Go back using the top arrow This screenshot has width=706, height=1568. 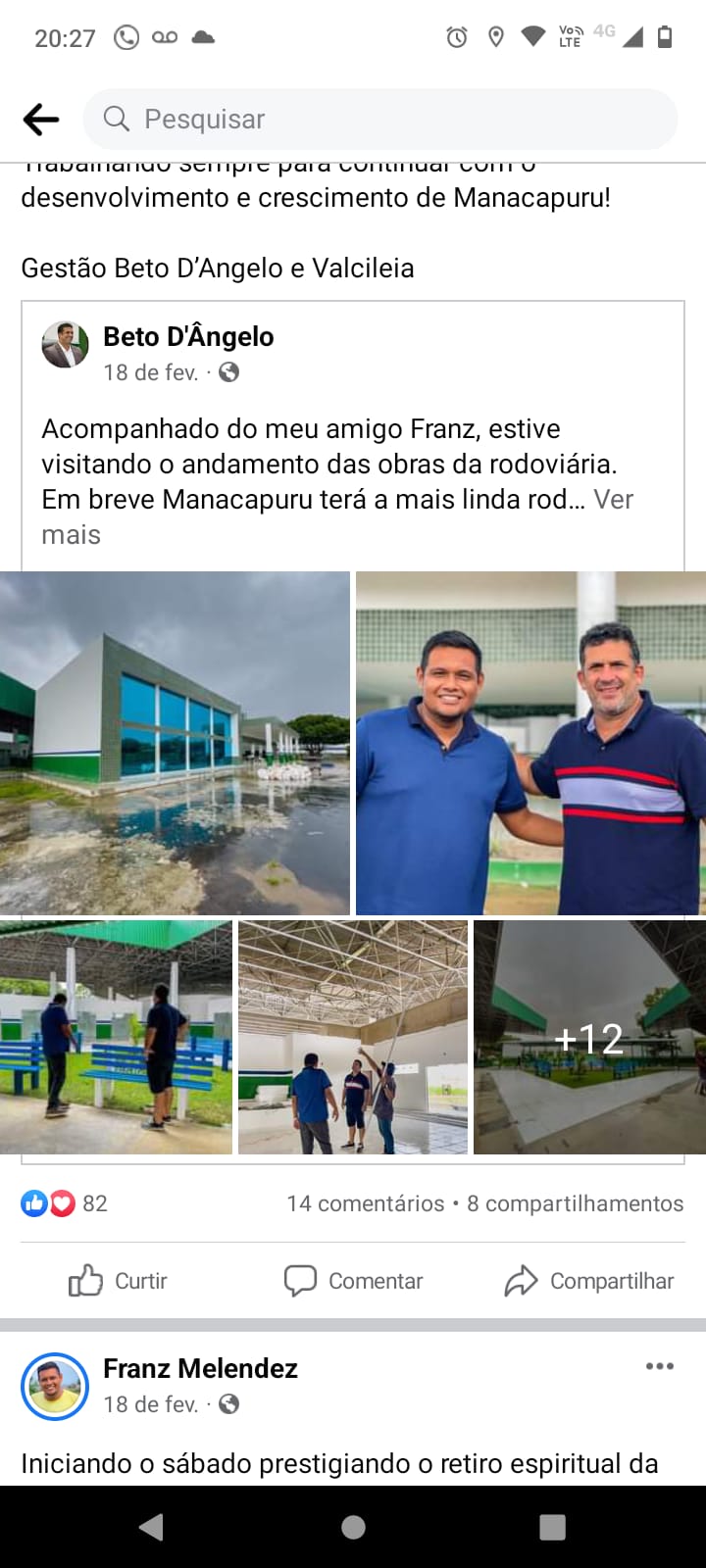click(41, 120)
